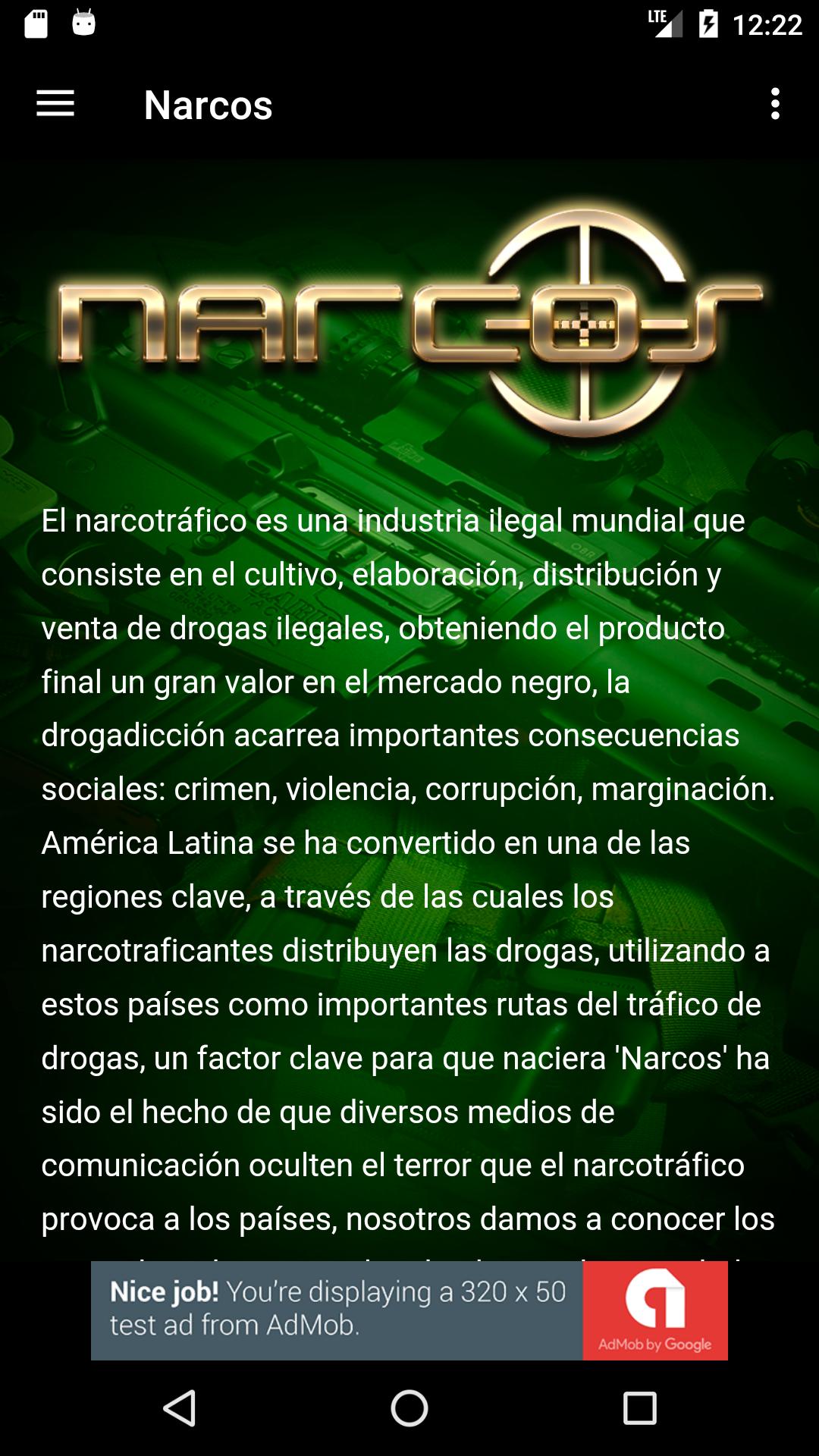Image resolution: width=819 pixels, height=1456 pixels.
Task: Go to the home screen
Action: click(x=409, y=1408)
